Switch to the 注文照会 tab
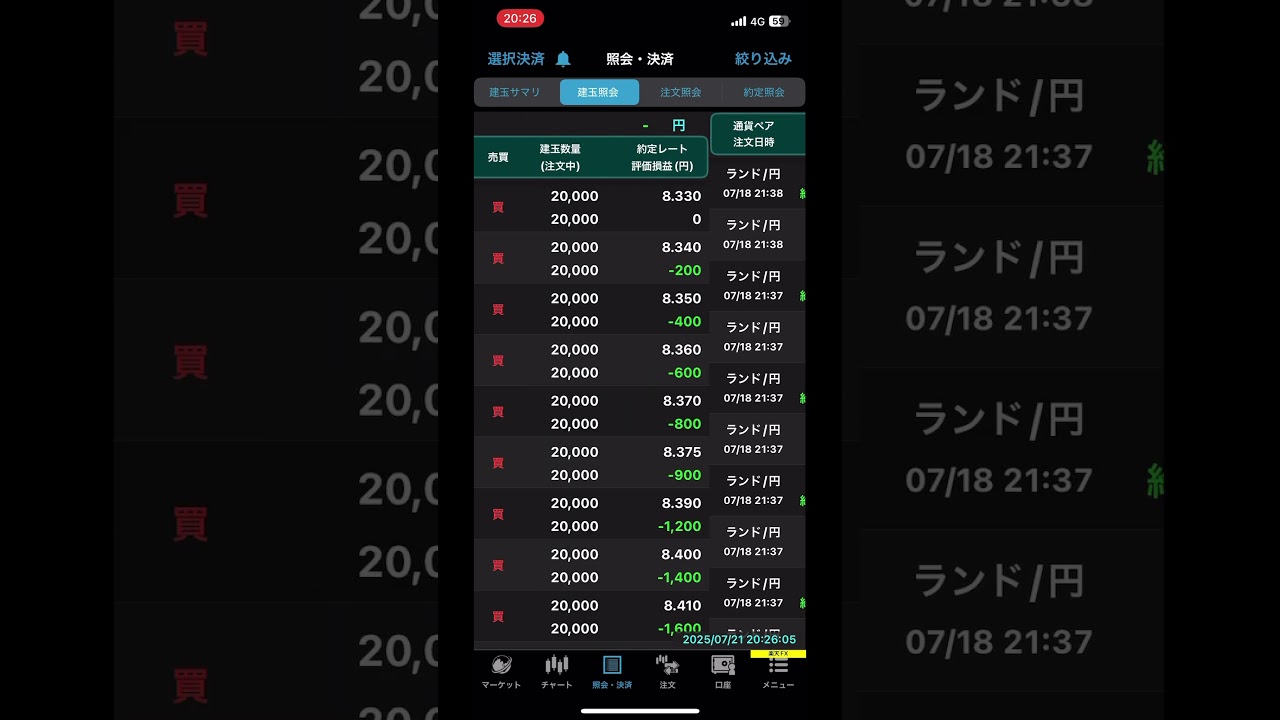This screenshot has height=720, width=1280. point(681,92)
